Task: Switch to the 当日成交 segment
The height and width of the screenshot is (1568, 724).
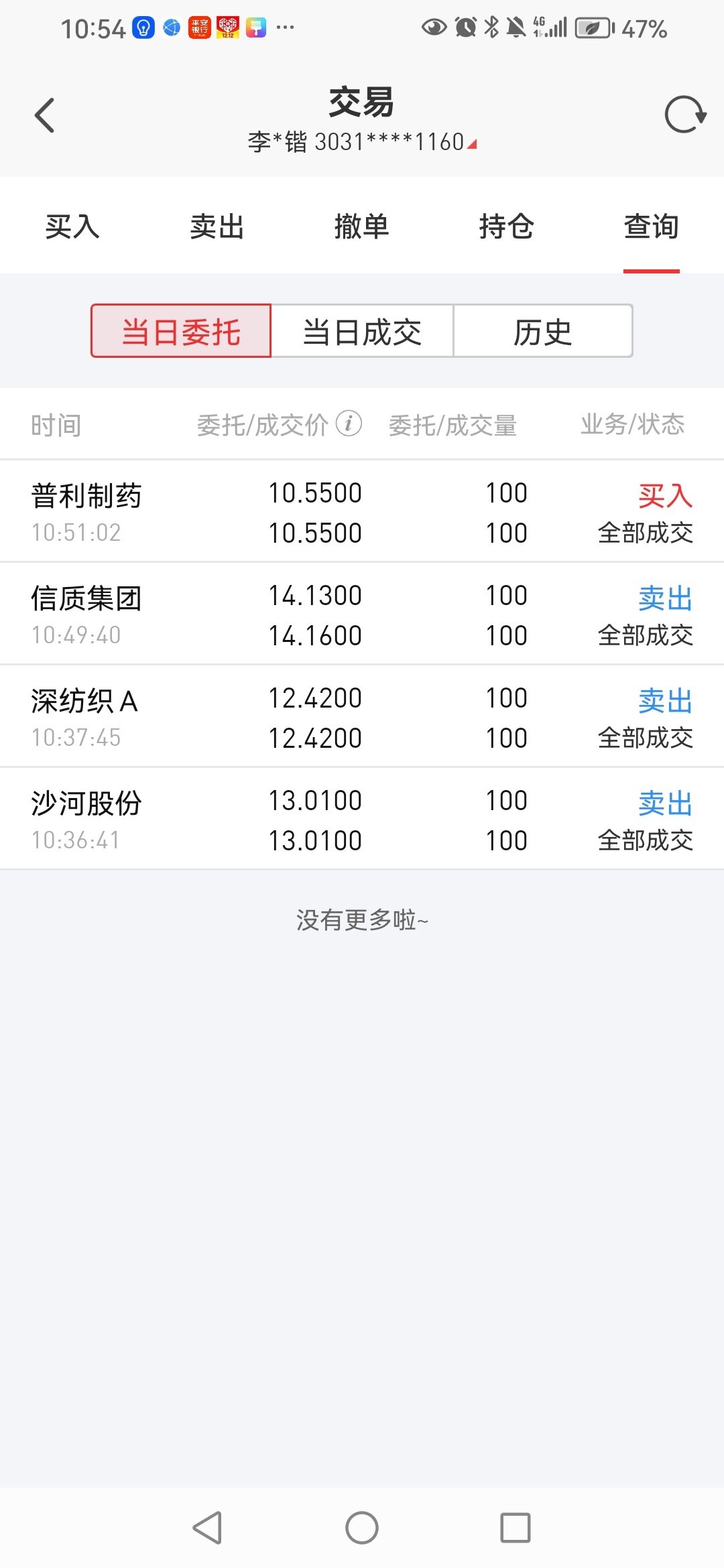Action: pos(362,331)
